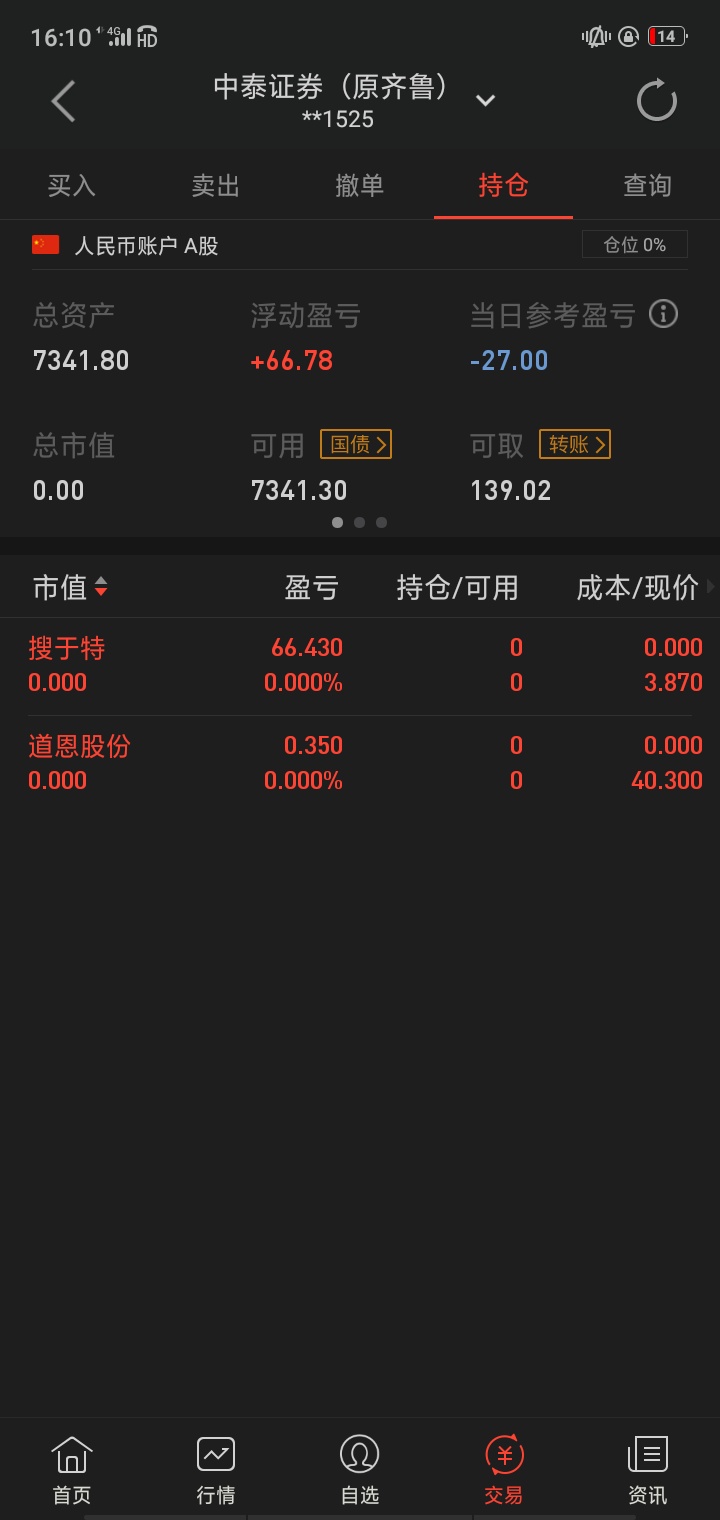Screen dimensions: 720x1520
Task: Open the 搜于特 holding row
Action: 360,666
